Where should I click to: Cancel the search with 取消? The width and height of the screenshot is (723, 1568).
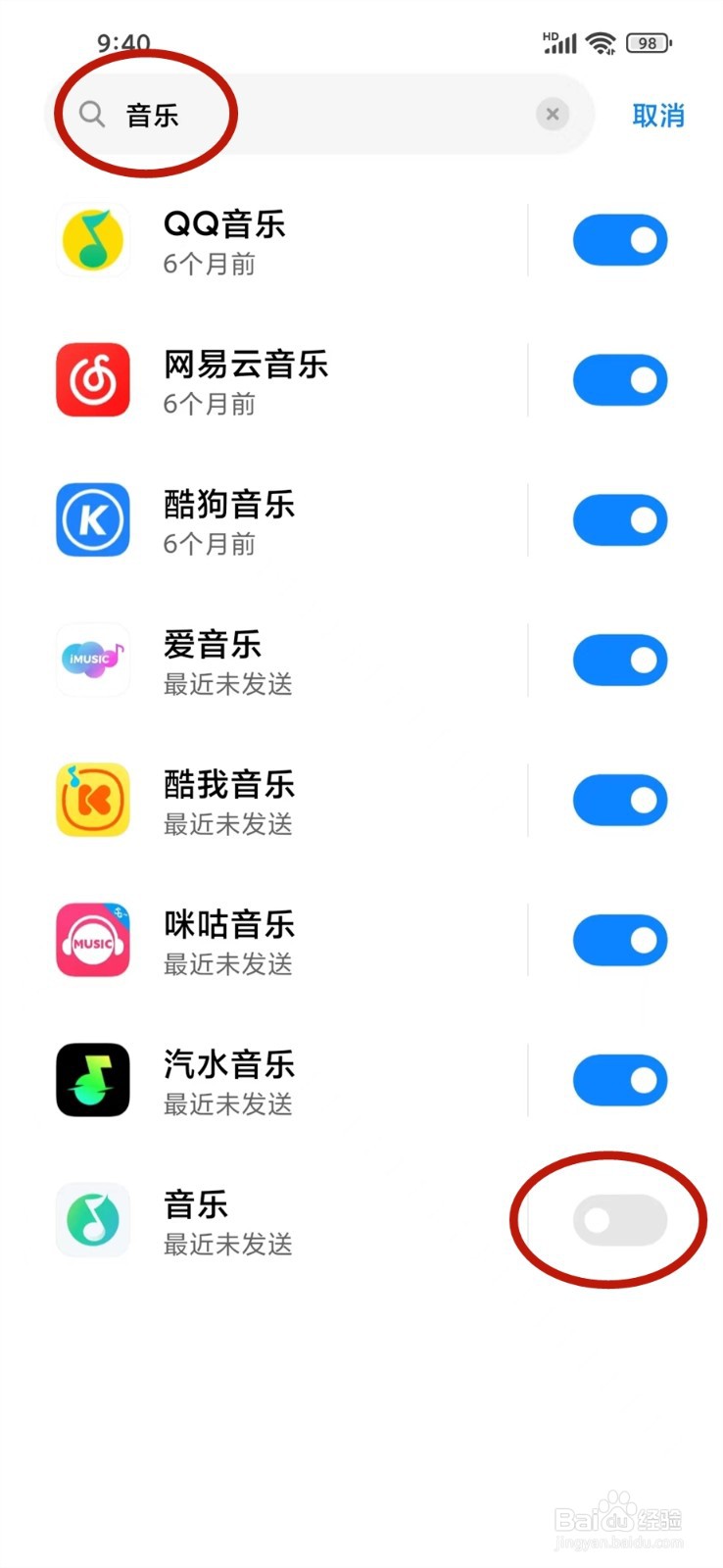point(657,116)
